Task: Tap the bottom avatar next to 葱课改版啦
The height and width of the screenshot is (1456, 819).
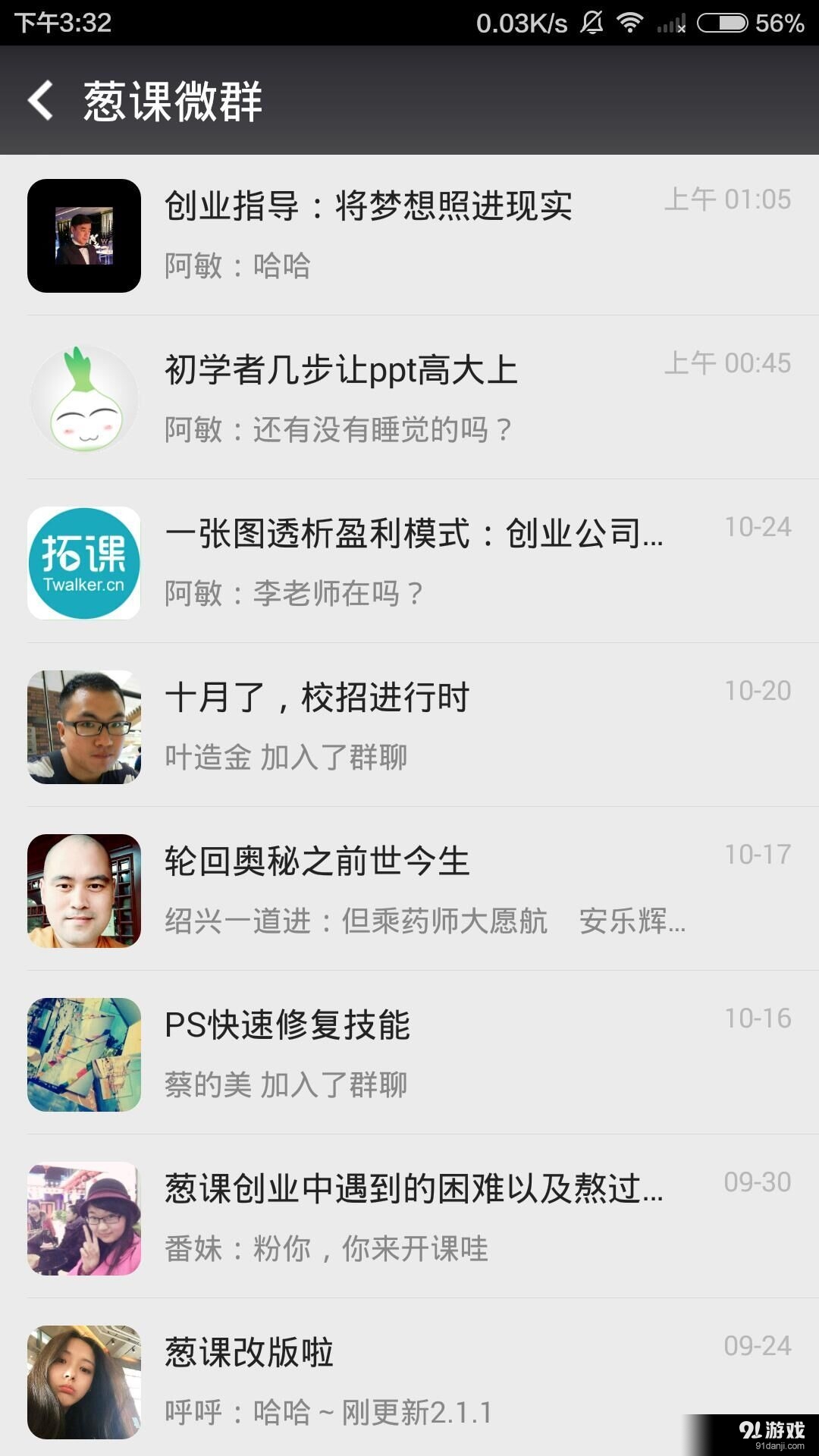Action: pyautogui.click(x=83, y=1380)
